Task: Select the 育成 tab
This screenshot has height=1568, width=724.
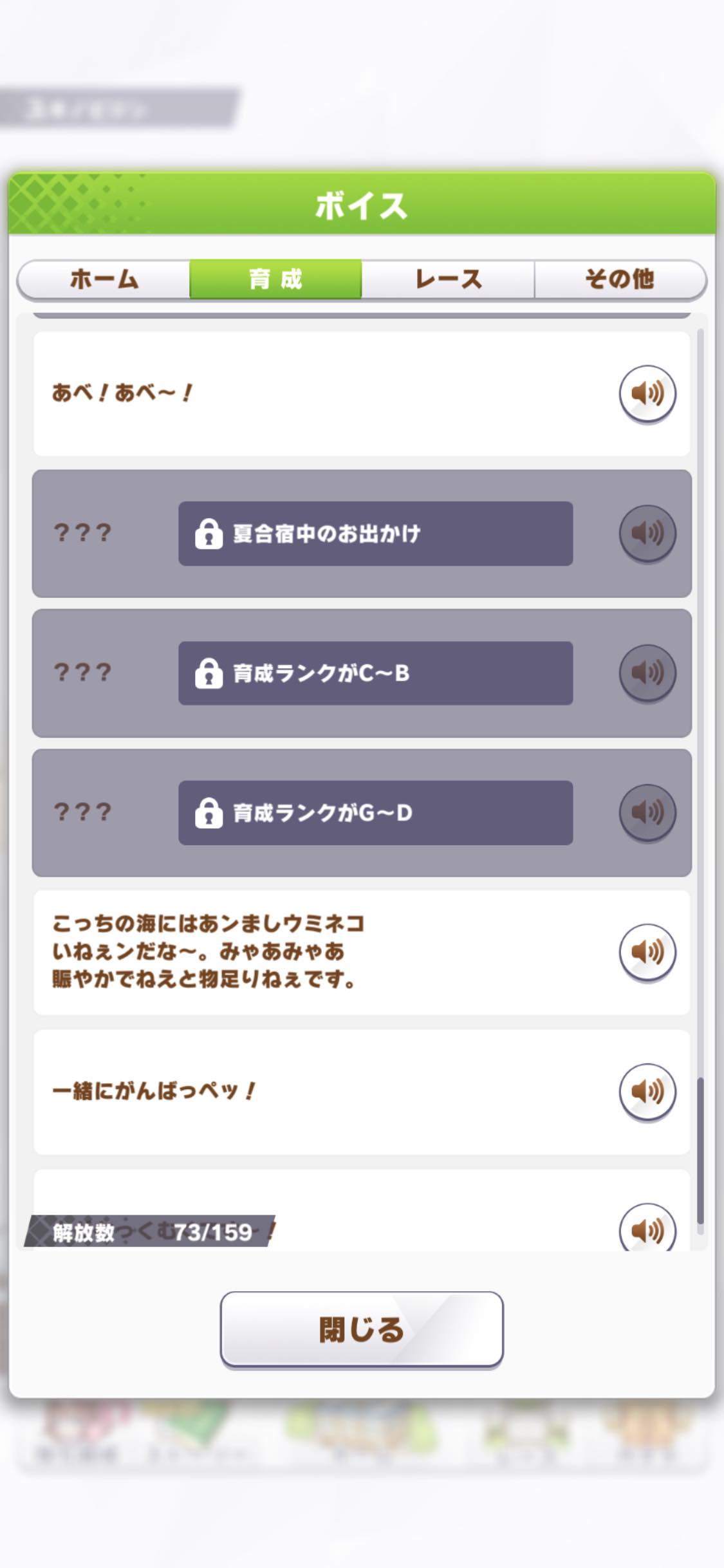Action: [x=275, y=279]
